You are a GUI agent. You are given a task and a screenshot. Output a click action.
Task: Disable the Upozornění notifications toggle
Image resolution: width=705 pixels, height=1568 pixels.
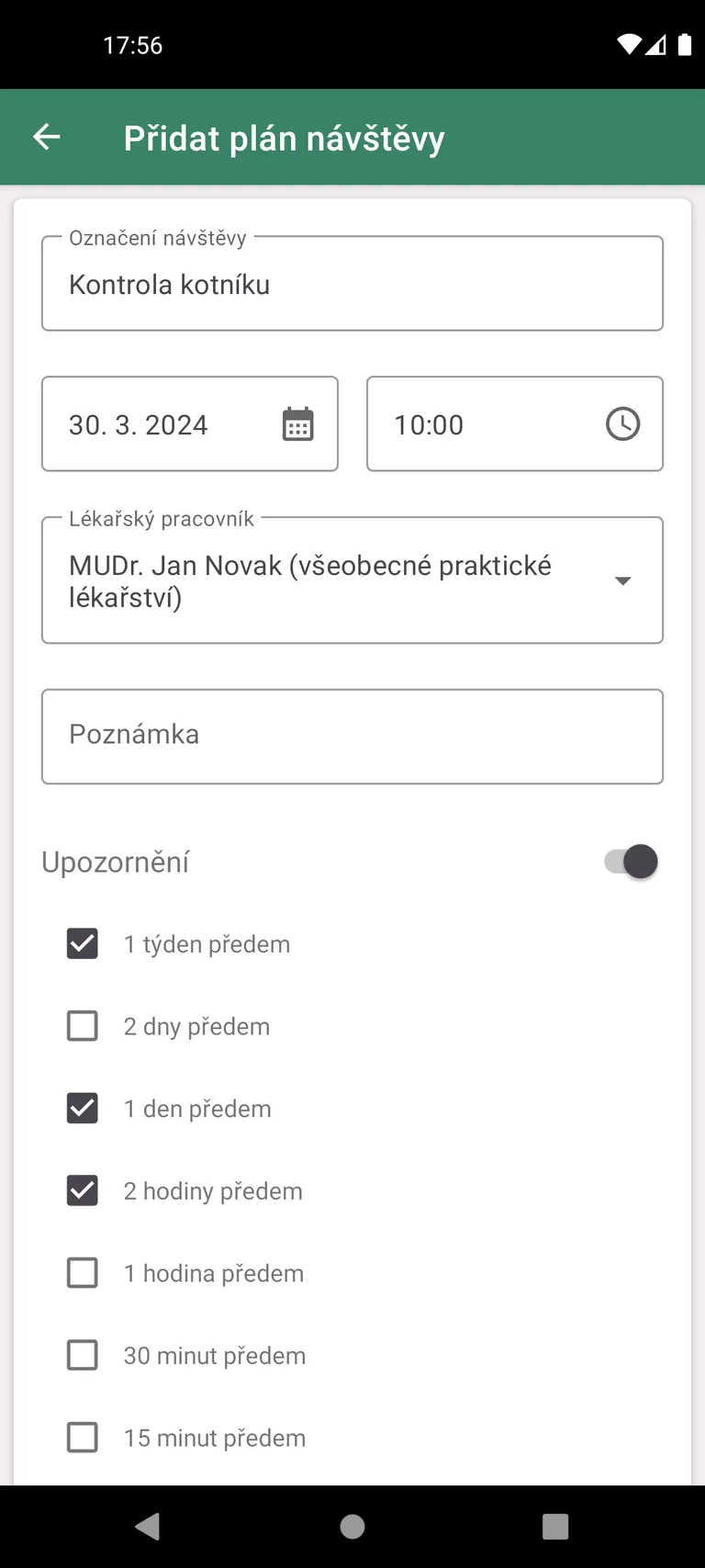(630, 861)
